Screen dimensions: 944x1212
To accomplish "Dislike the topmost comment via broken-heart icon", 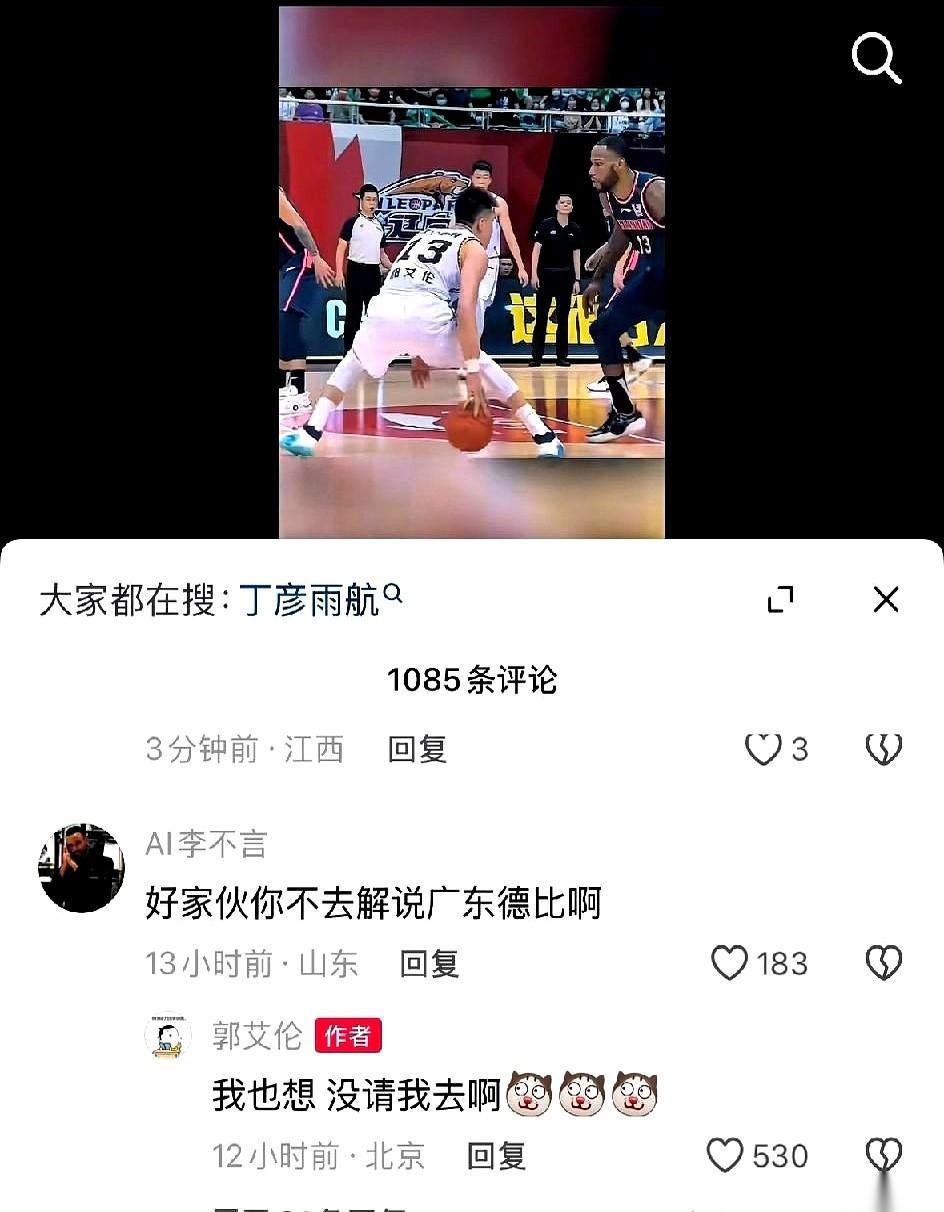I will (884, 749).
